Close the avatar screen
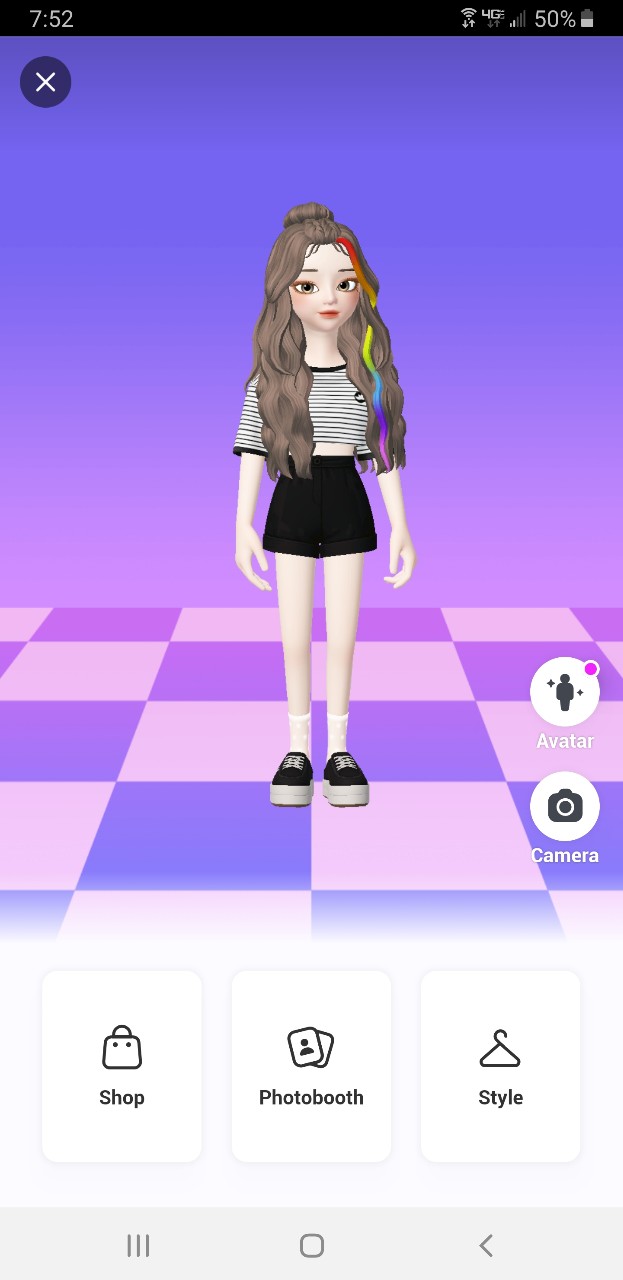The width and height of the screenshot is (623, 1280). point(46,82)
